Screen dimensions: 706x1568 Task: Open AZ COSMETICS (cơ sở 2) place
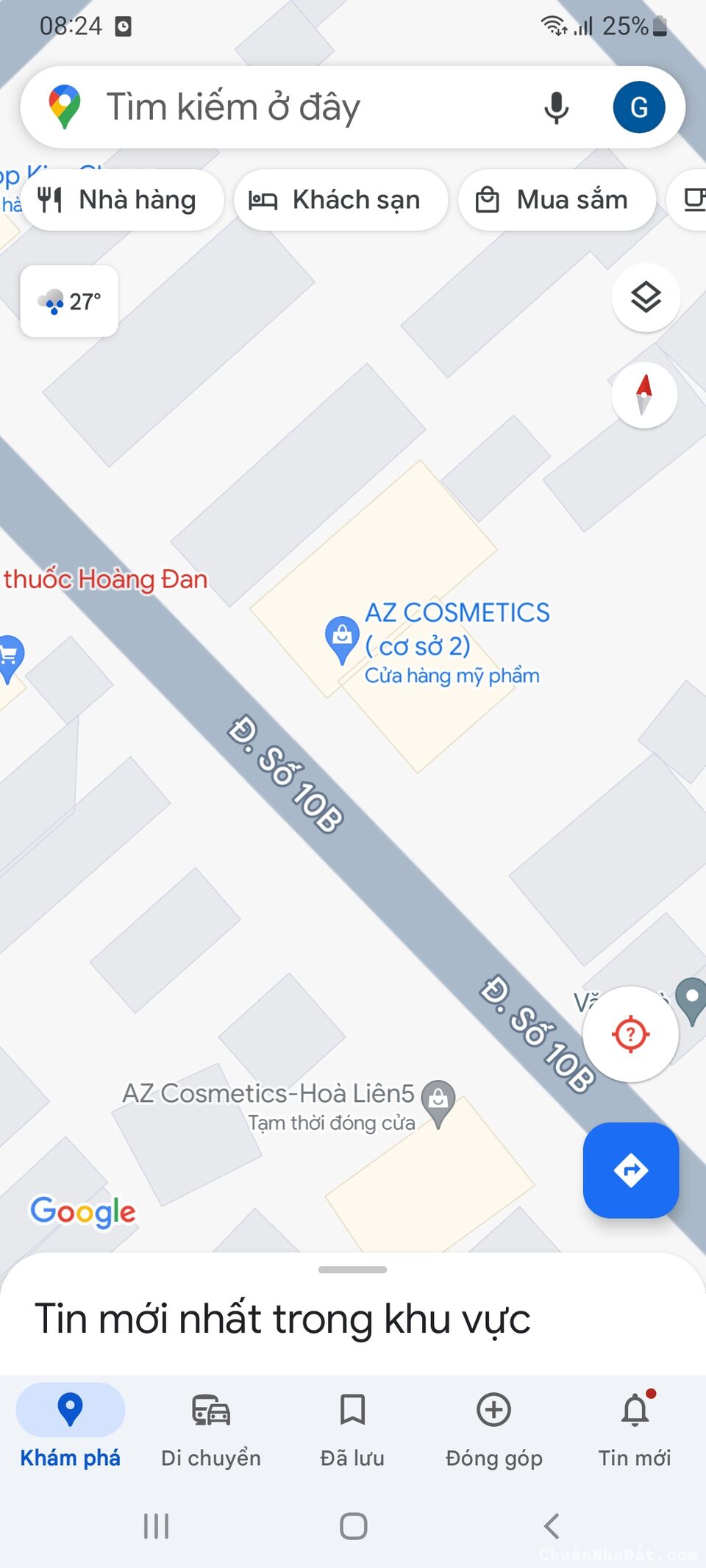coord(342,637)
